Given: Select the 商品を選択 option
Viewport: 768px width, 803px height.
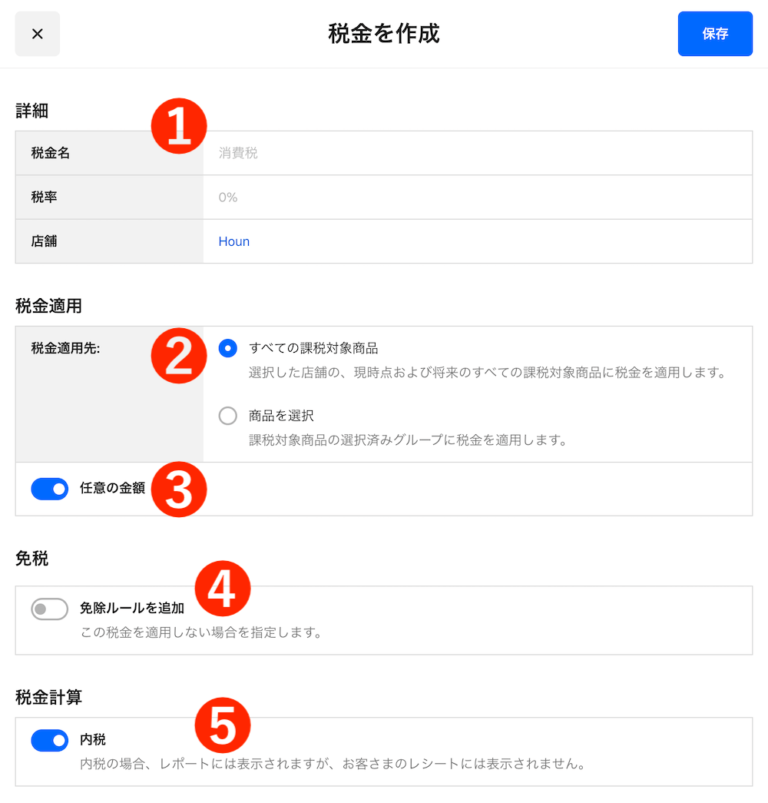Looking at the screenshot, I should [228, 416].
